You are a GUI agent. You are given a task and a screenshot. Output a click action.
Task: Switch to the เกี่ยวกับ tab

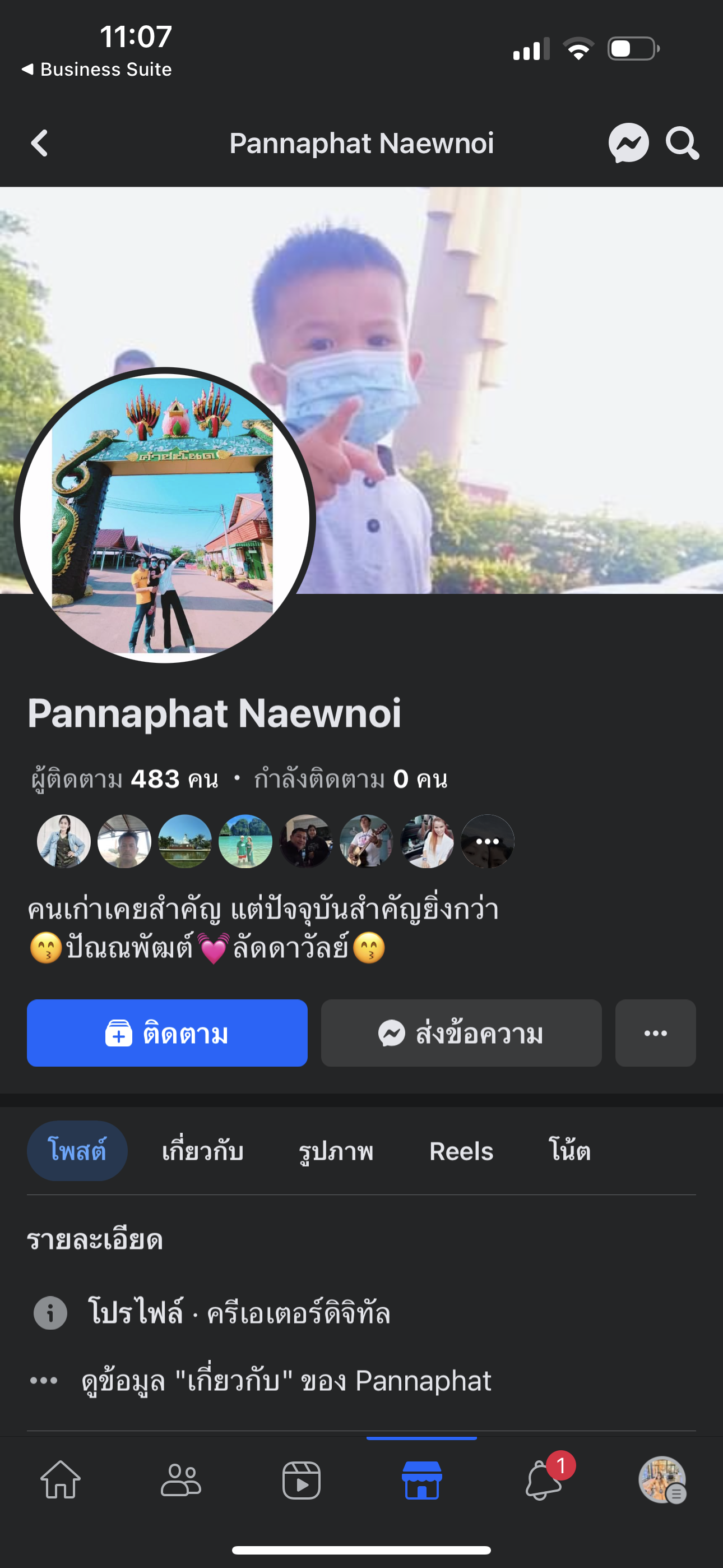[x=203, y=1151]
